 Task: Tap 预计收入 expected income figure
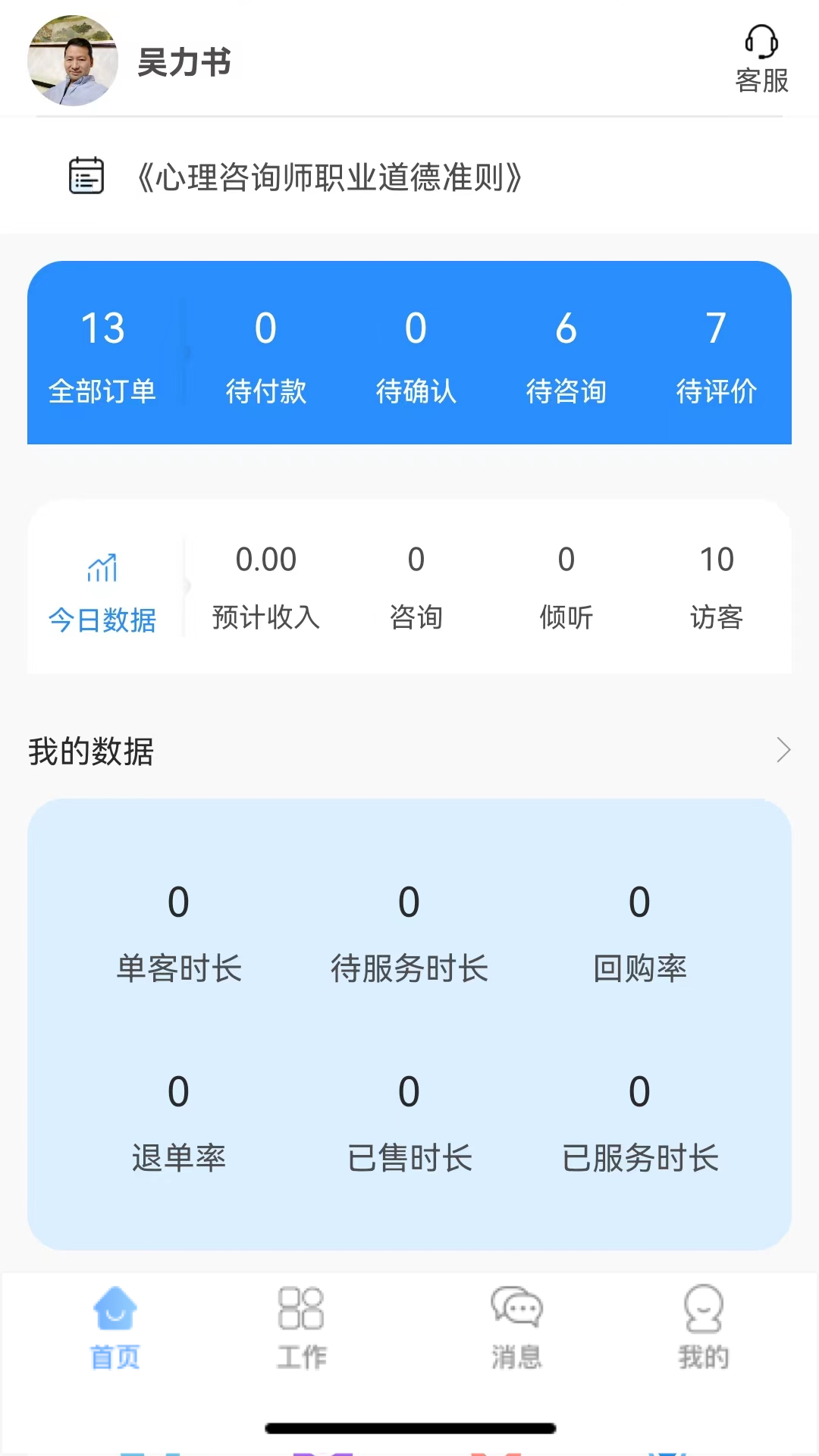pos(265,588)
